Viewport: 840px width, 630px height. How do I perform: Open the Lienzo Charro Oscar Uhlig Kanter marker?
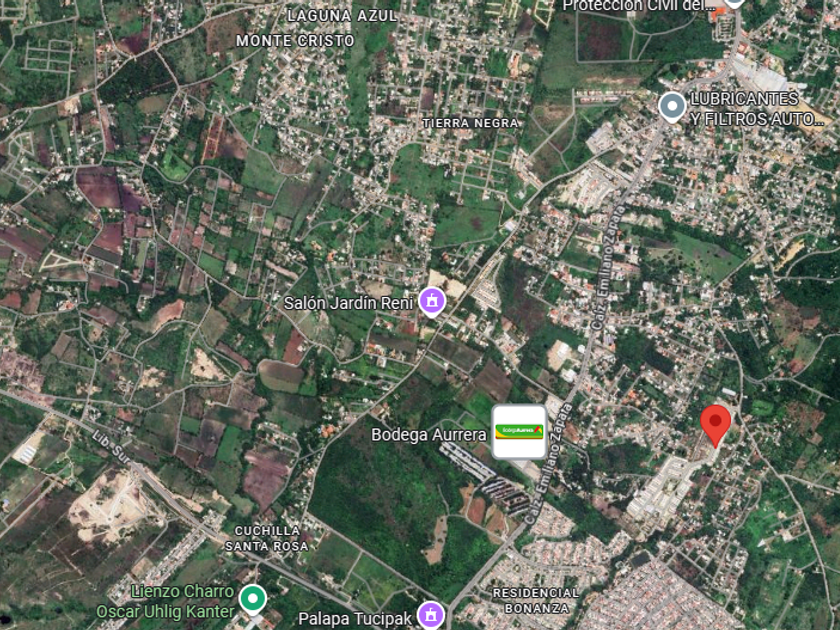(x=253, y=599)
